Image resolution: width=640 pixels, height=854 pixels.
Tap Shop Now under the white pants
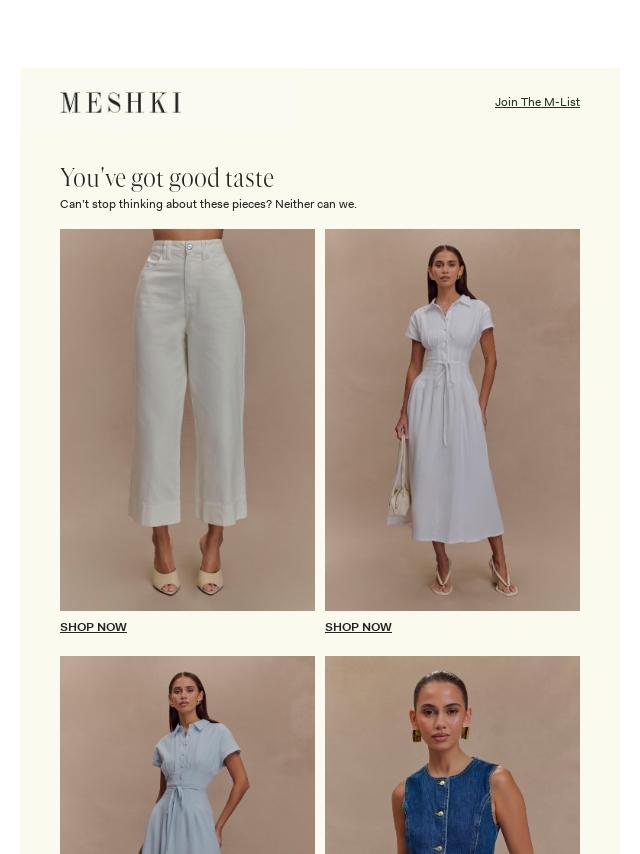(x=93, y=627)
